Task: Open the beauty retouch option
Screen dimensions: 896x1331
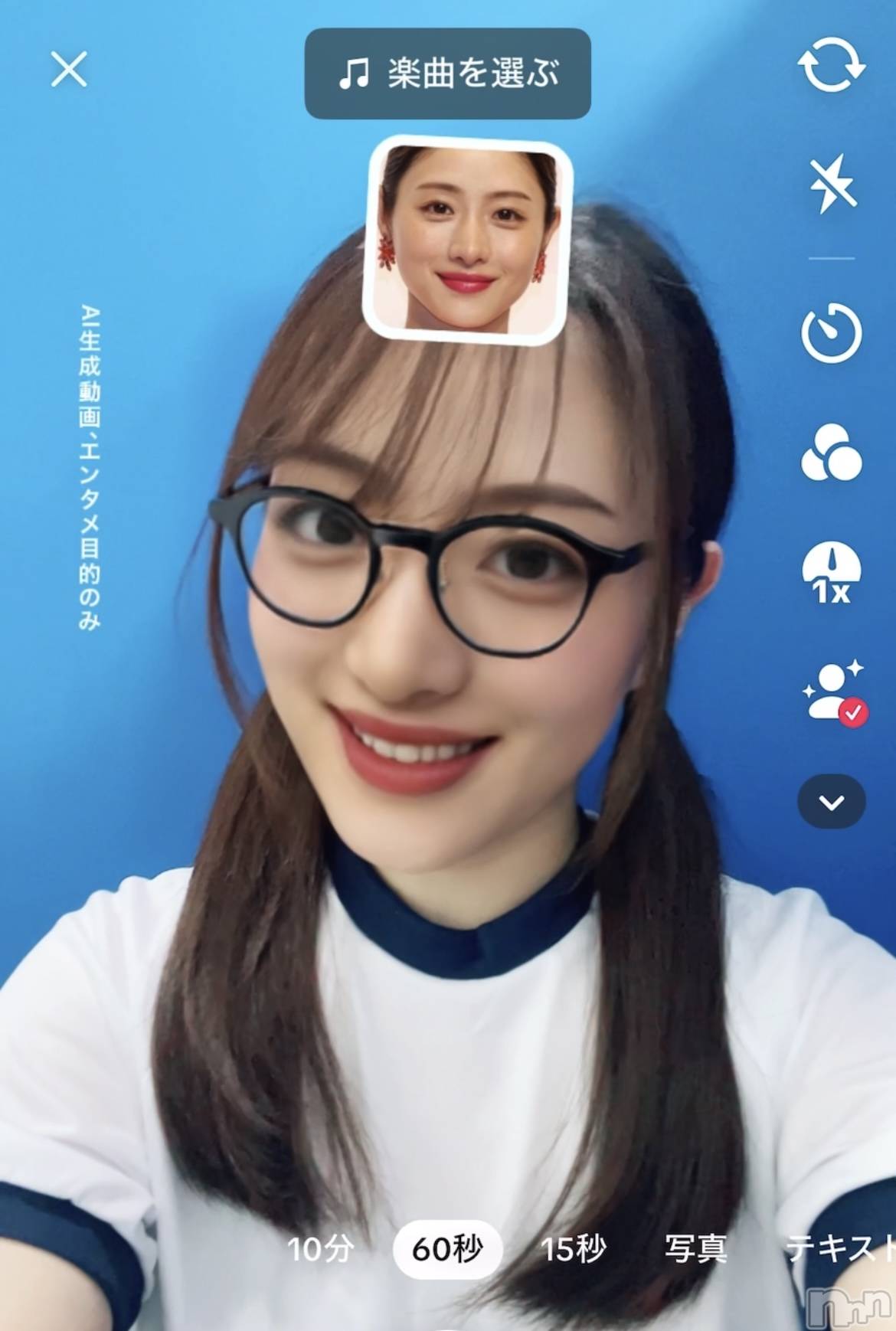Action: (x=833, y=692)
